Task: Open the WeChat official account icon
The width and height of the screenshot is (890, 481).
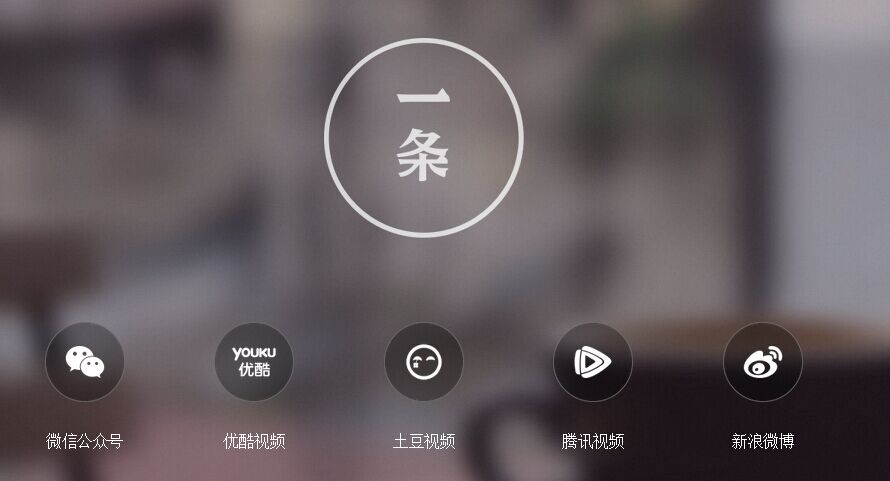Action: 85,362
